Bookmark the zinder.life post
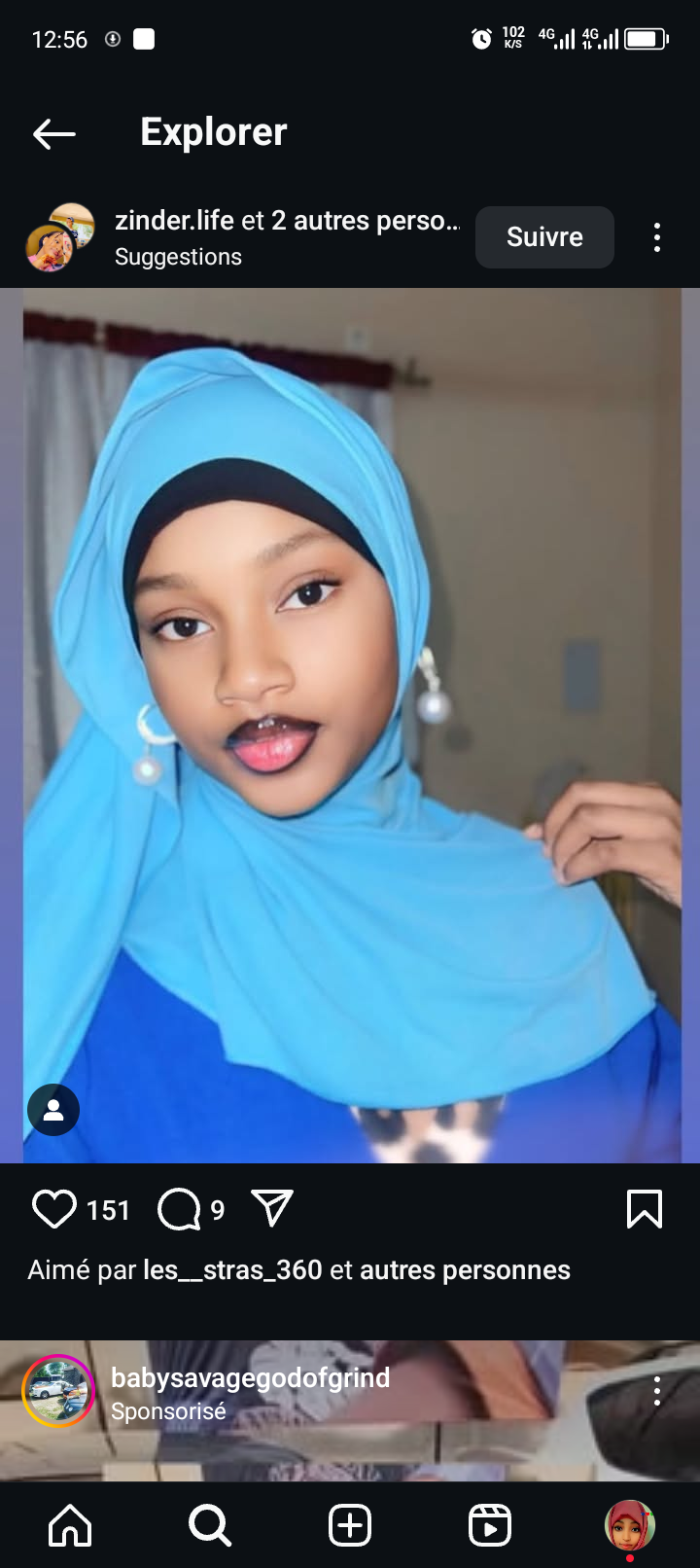 tap(644, 1209)
